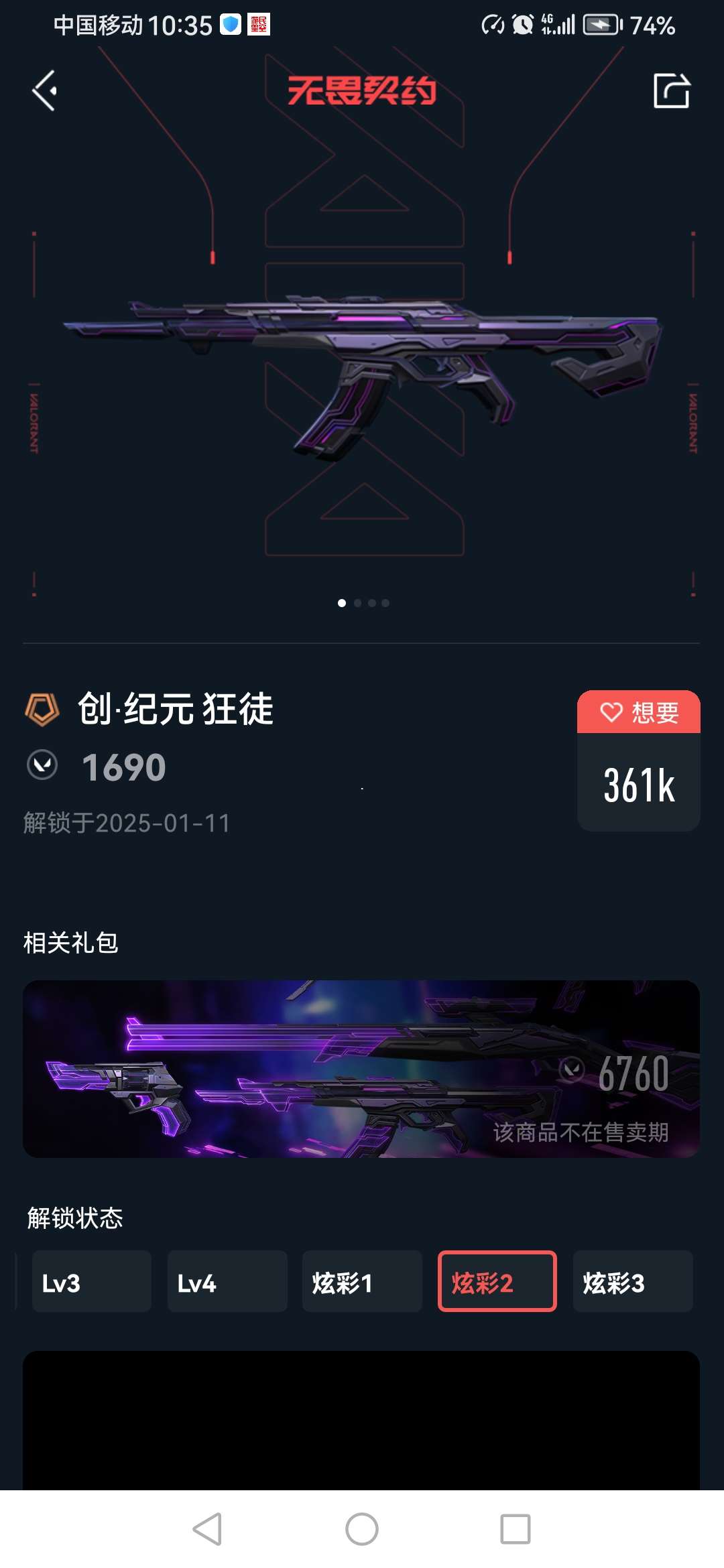Tap the 想要 want button
The height and width of the screenshot is (1568, 724).
tap(638, 712)
